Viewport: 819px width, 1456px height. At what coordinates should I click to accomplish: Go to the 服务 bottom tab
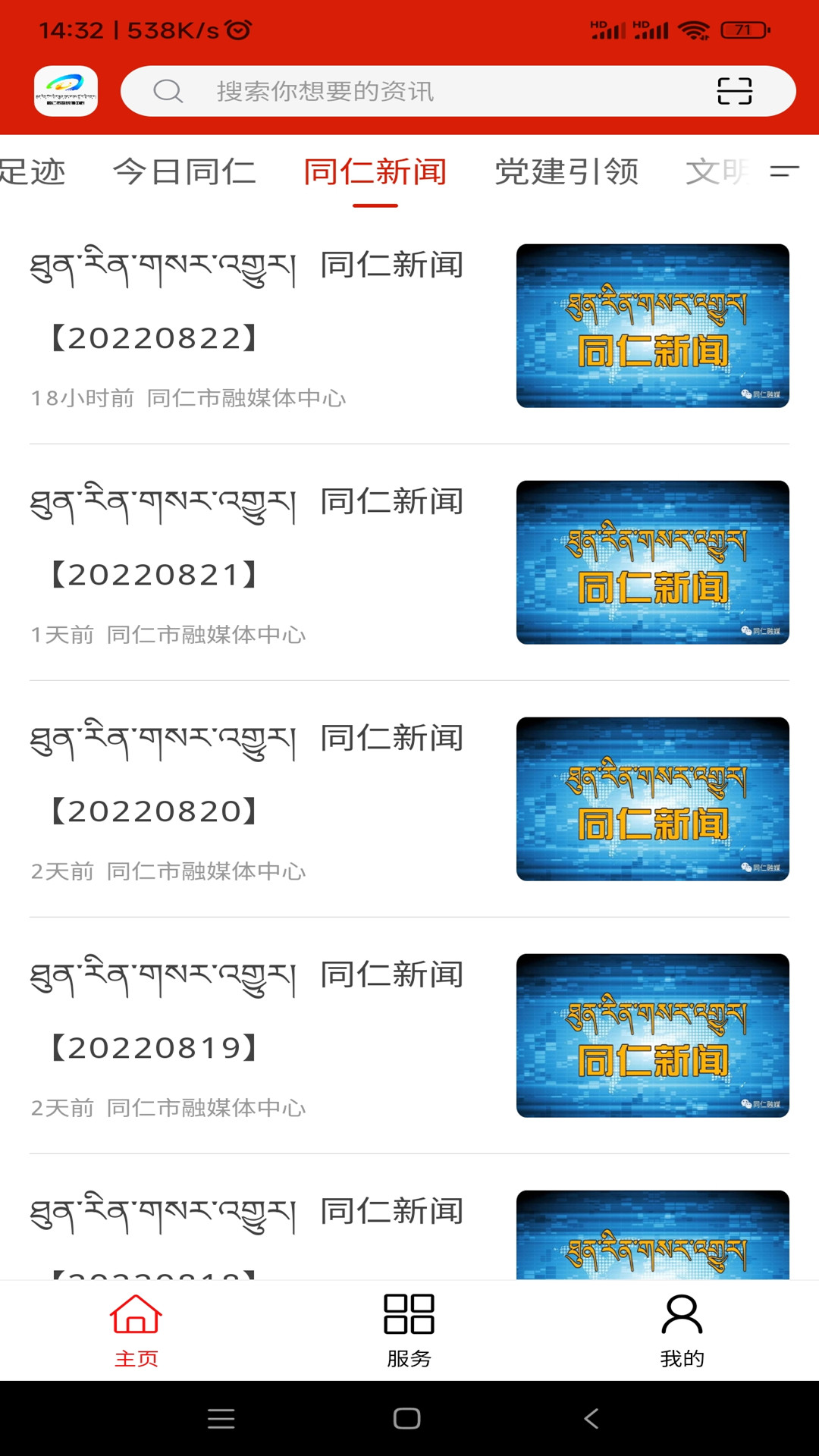(409, 1330)
